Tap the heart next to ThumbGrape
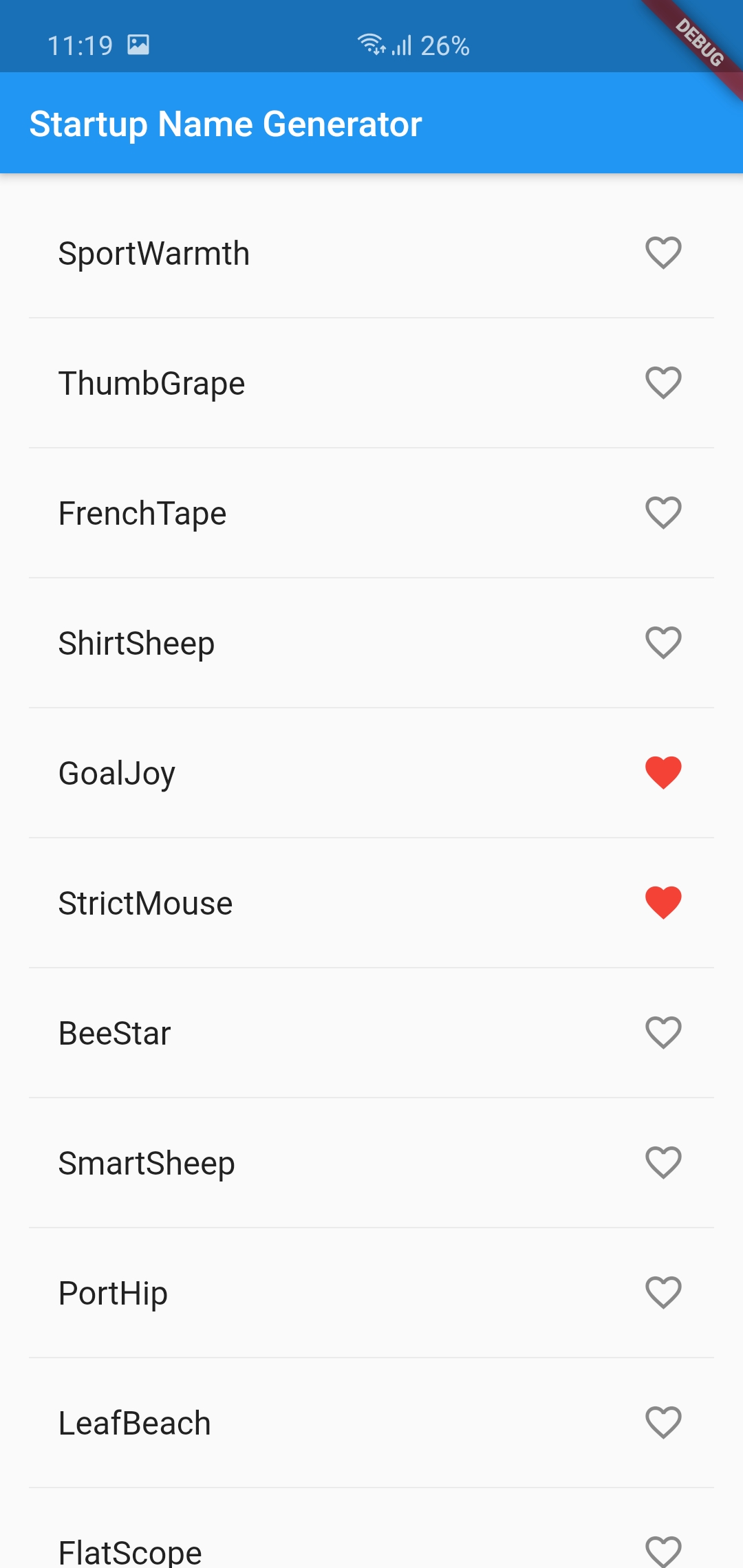Image resolution: width=743 pixels, height=1568 pixels. [663, 382]
